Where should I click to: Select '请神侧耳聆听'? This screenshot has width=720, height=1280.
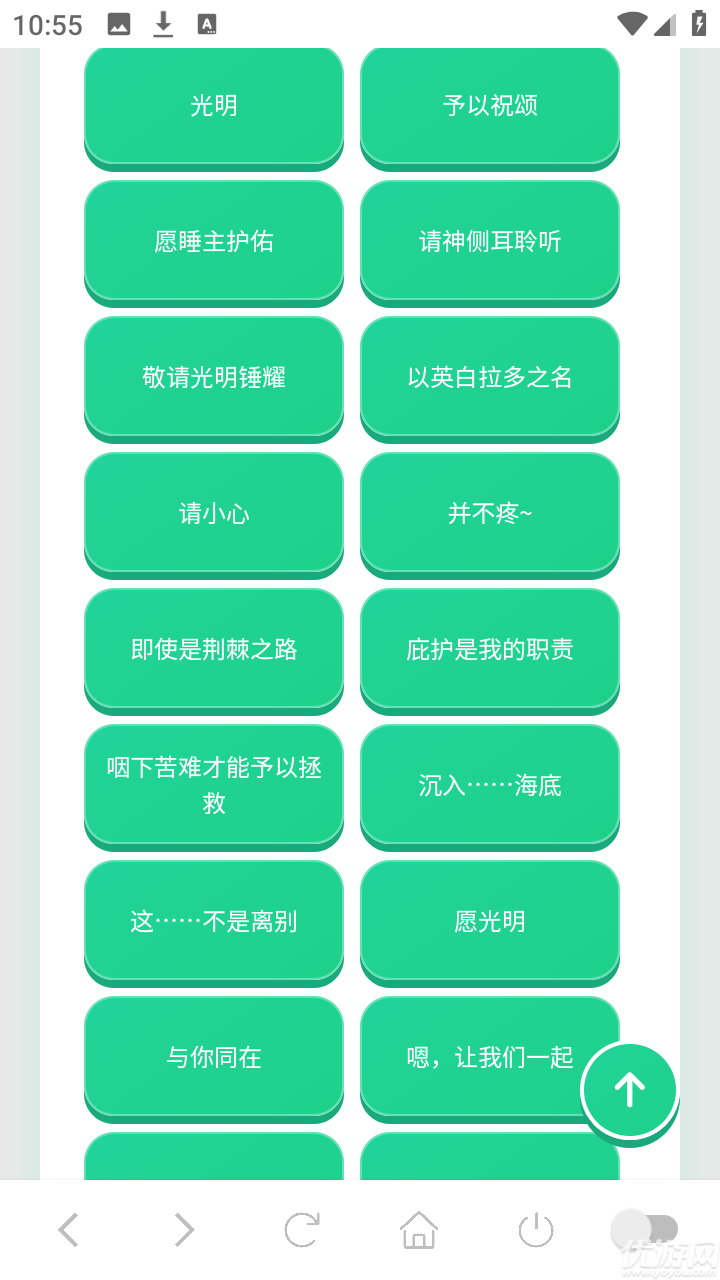(x=489, y=242)
